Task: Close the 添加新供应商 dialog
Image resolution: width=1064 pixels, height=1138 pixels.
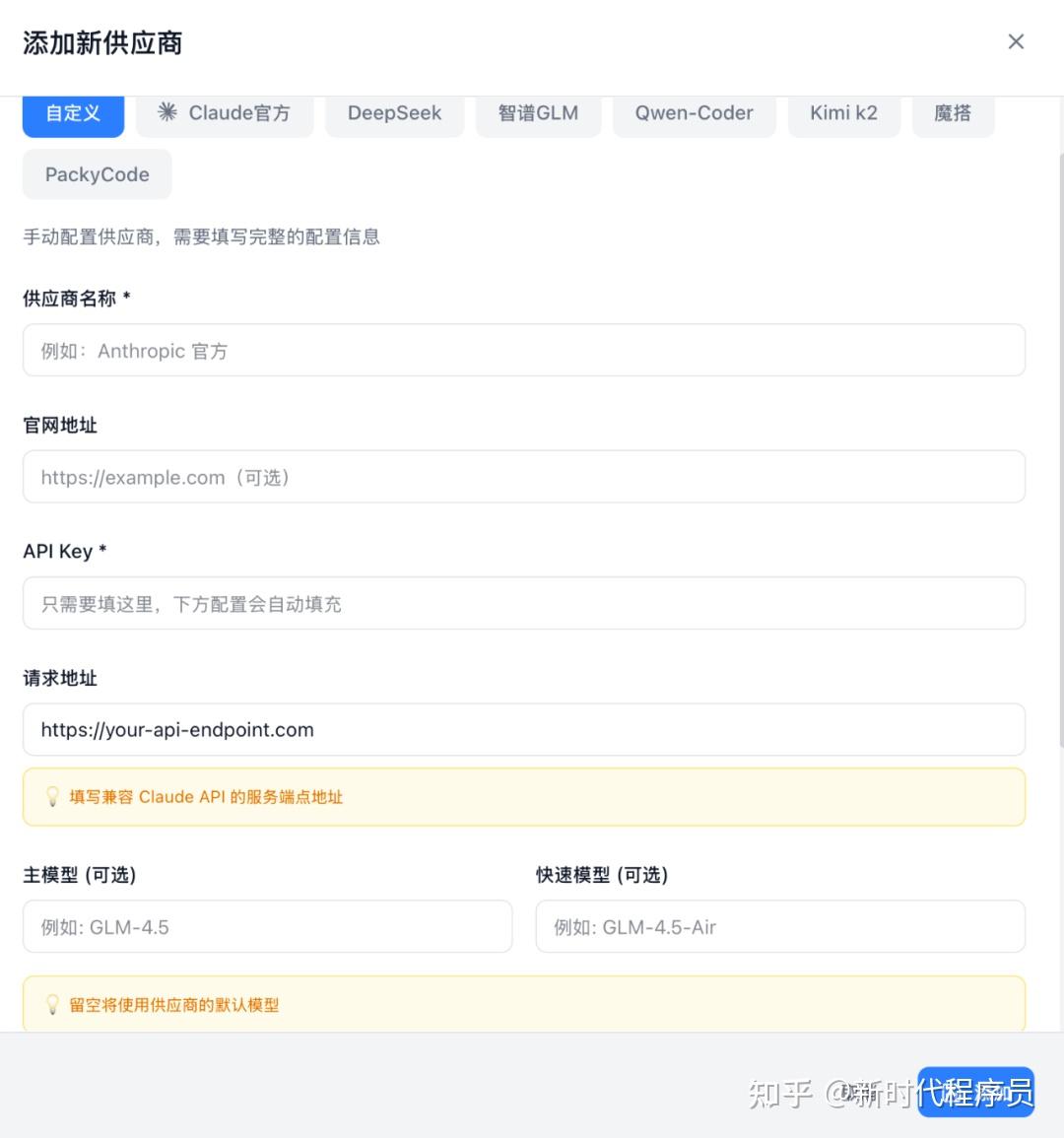Action: point(1016,41)
